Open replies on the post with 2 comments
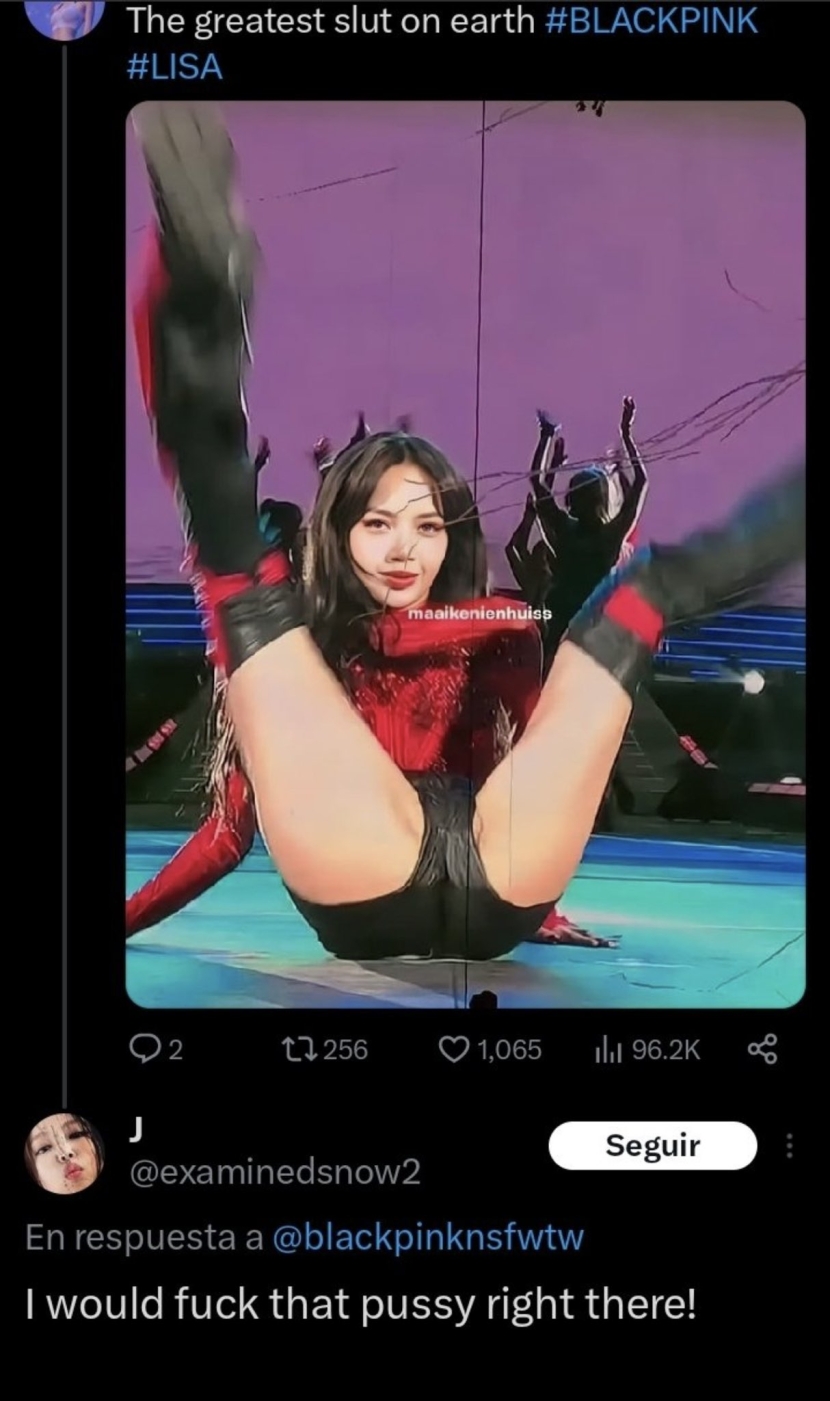 click(x=156, y=1049)
